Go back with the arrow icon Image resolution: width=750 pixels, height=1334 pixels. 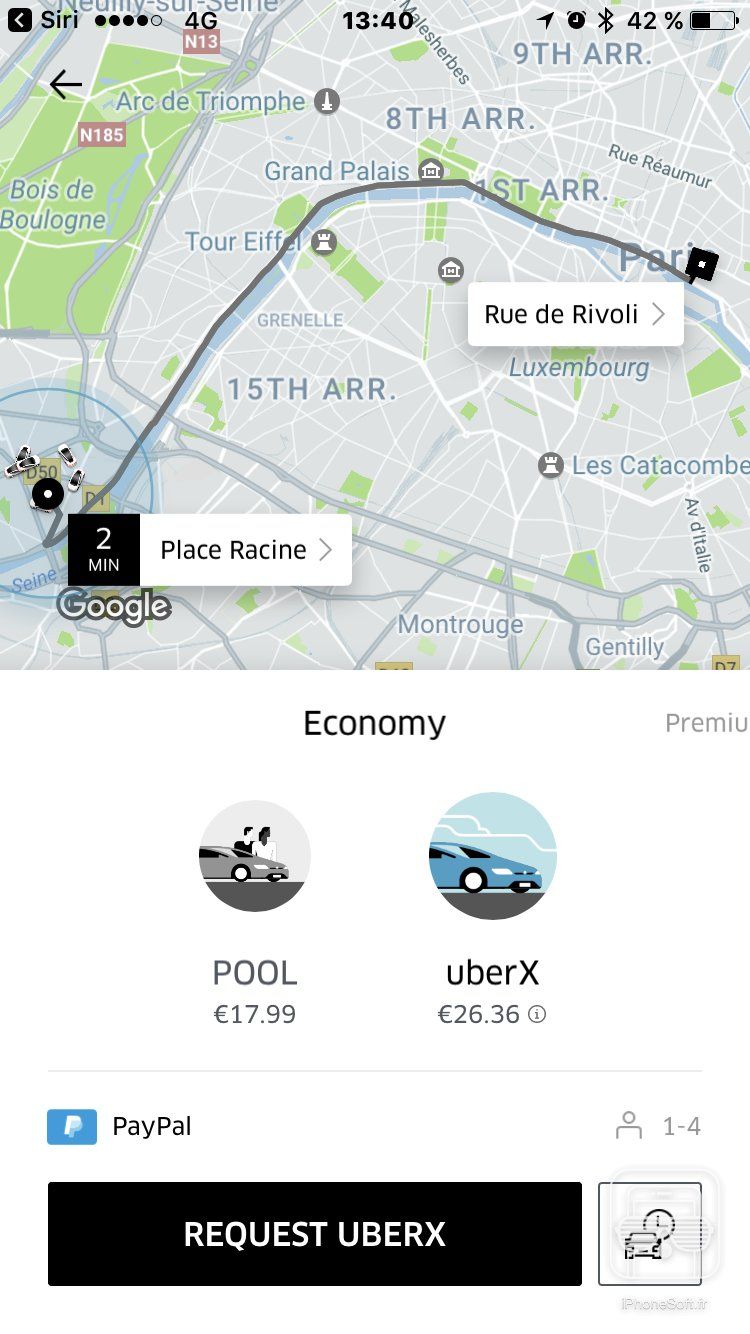tap(66, 86)
